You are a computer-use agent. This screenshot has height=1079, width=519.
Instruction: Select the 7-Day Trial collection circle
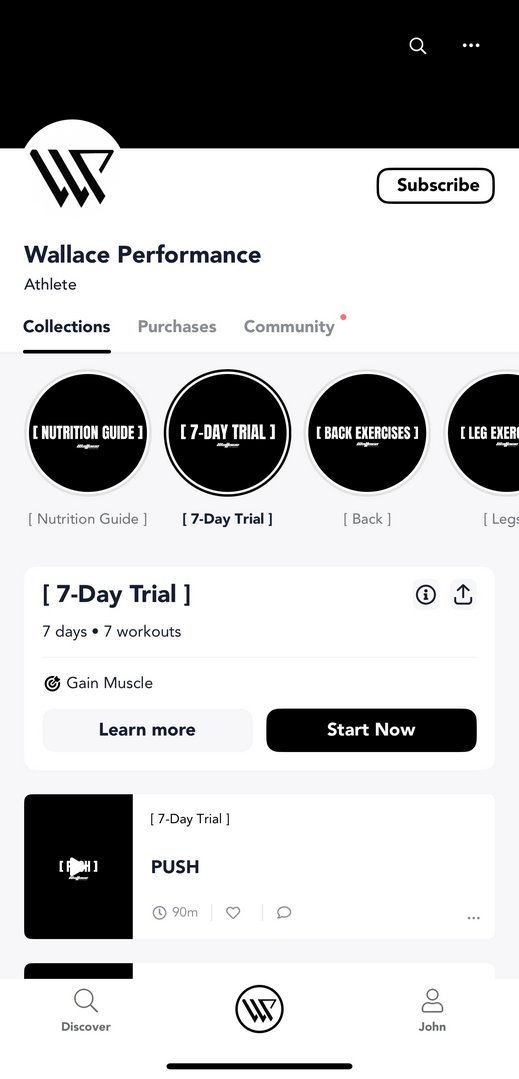coord(227,433)
